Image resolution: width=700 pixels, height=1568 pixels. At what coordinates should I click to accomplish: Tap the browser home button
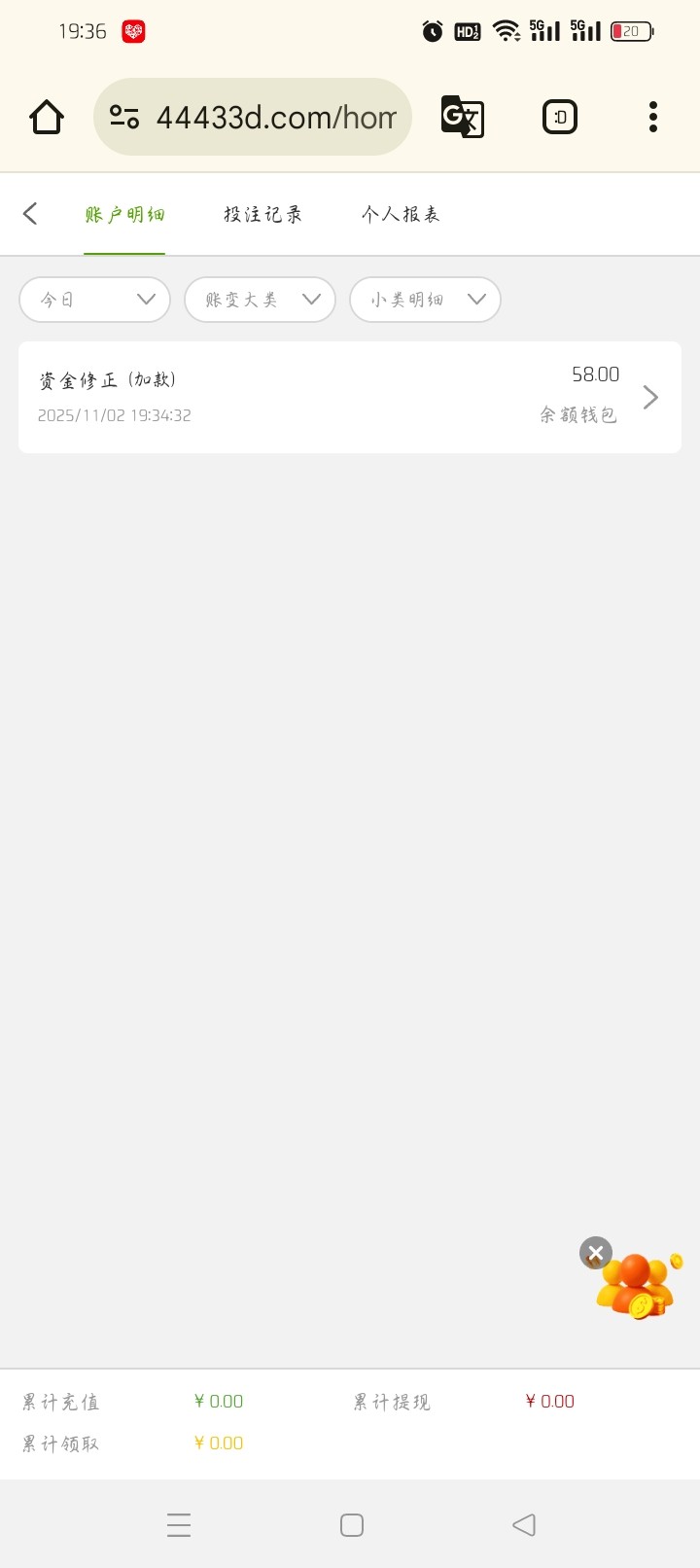click(x=47, y=117)
